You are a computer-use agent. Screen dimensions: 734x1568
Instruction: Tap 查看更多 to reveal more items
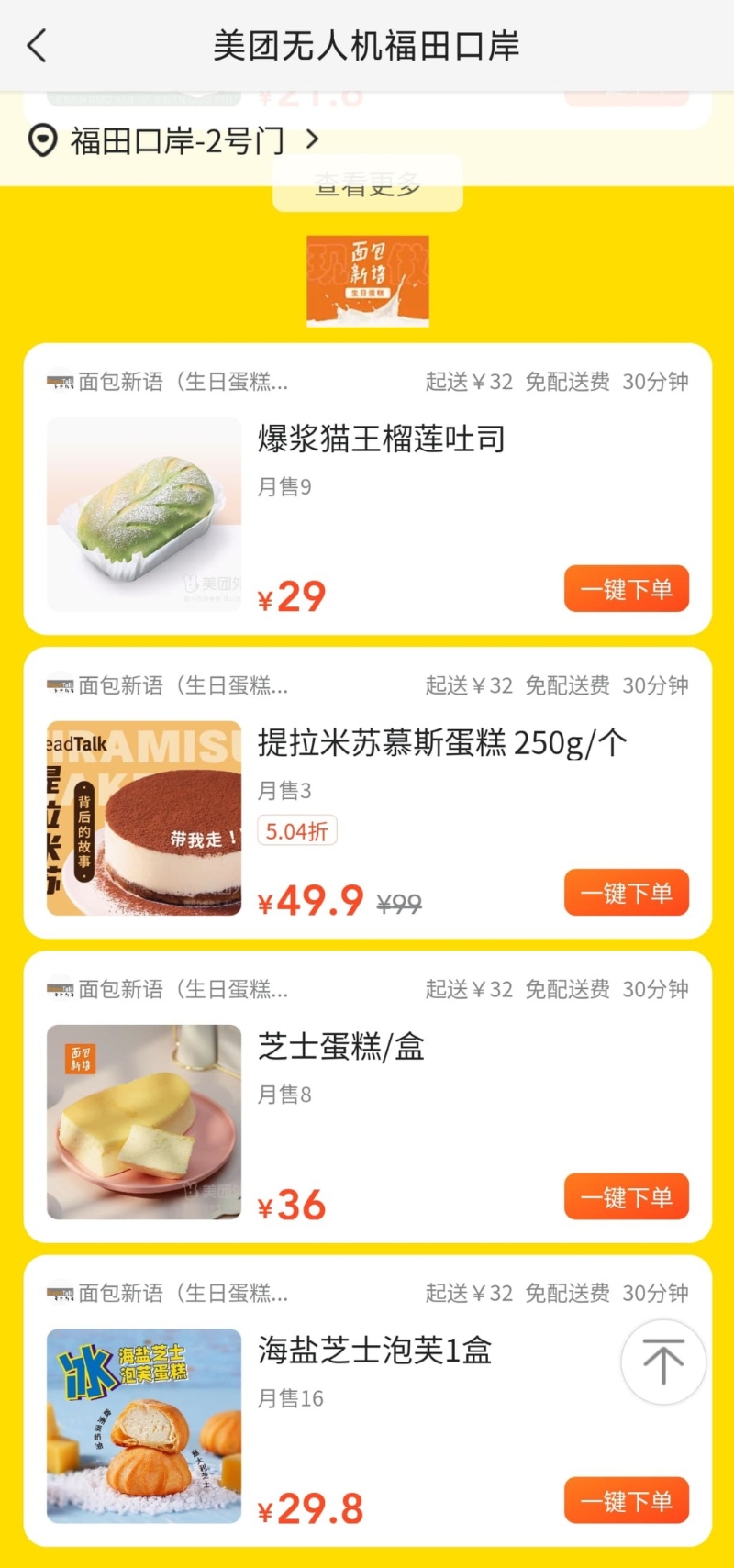point(367,183)
